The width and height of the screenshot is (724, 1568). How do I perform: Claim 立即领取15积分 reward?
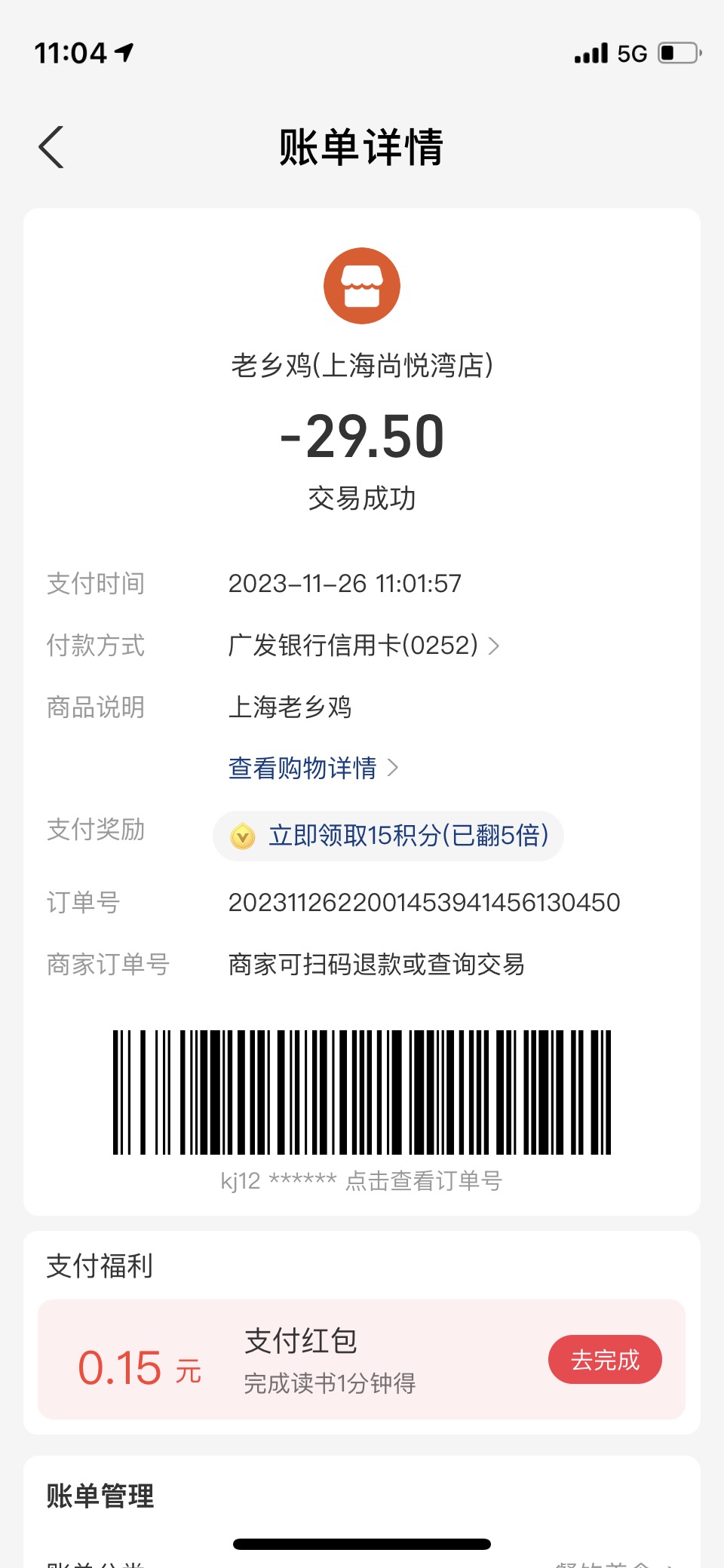coord(388,836)
